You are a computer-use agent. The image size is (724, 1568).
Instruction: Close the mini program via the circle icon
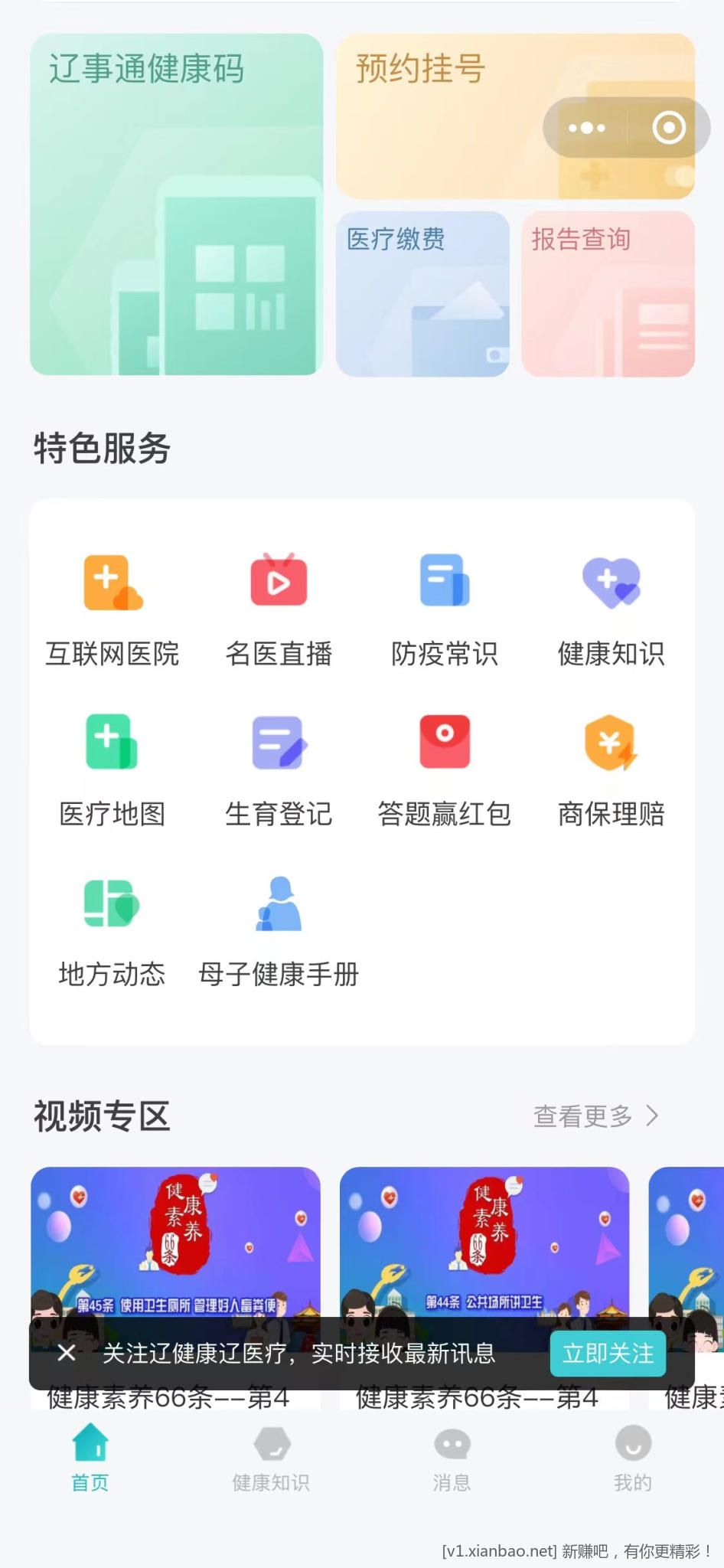668,128
